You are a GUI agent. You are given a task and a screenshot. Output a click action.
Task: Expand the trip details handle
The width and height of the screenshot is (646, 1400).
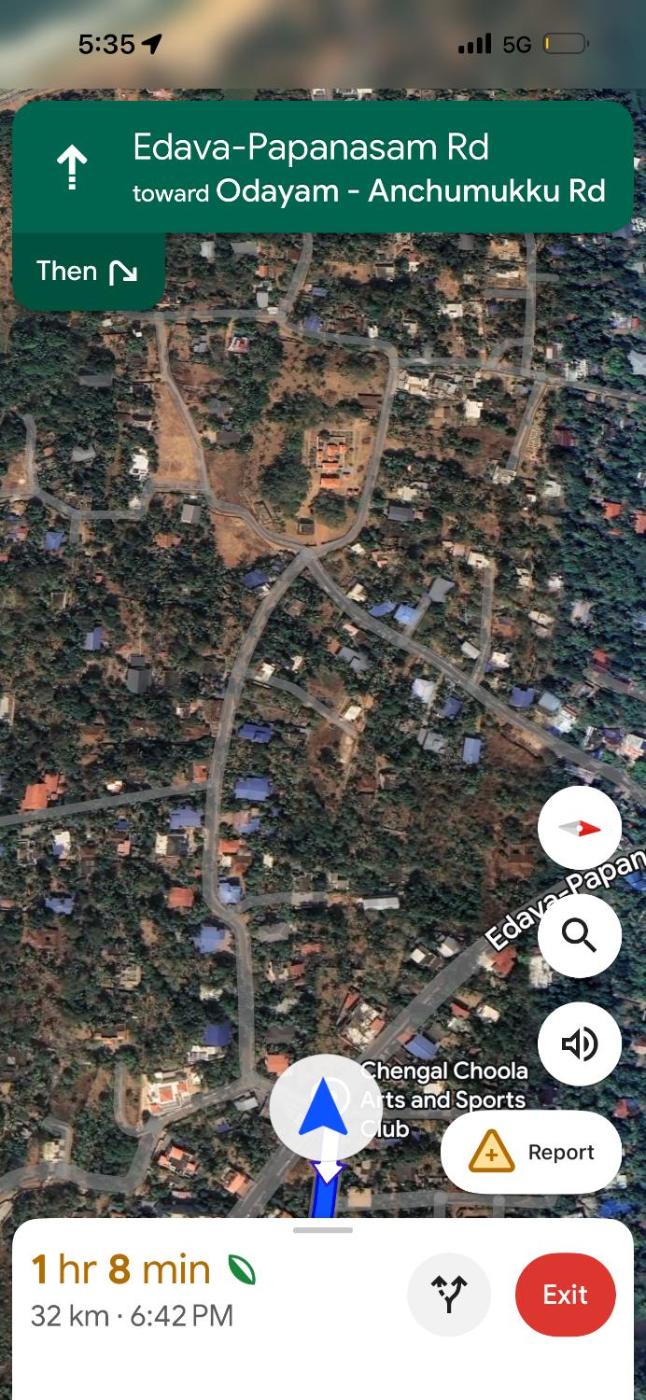[323, 1230]
